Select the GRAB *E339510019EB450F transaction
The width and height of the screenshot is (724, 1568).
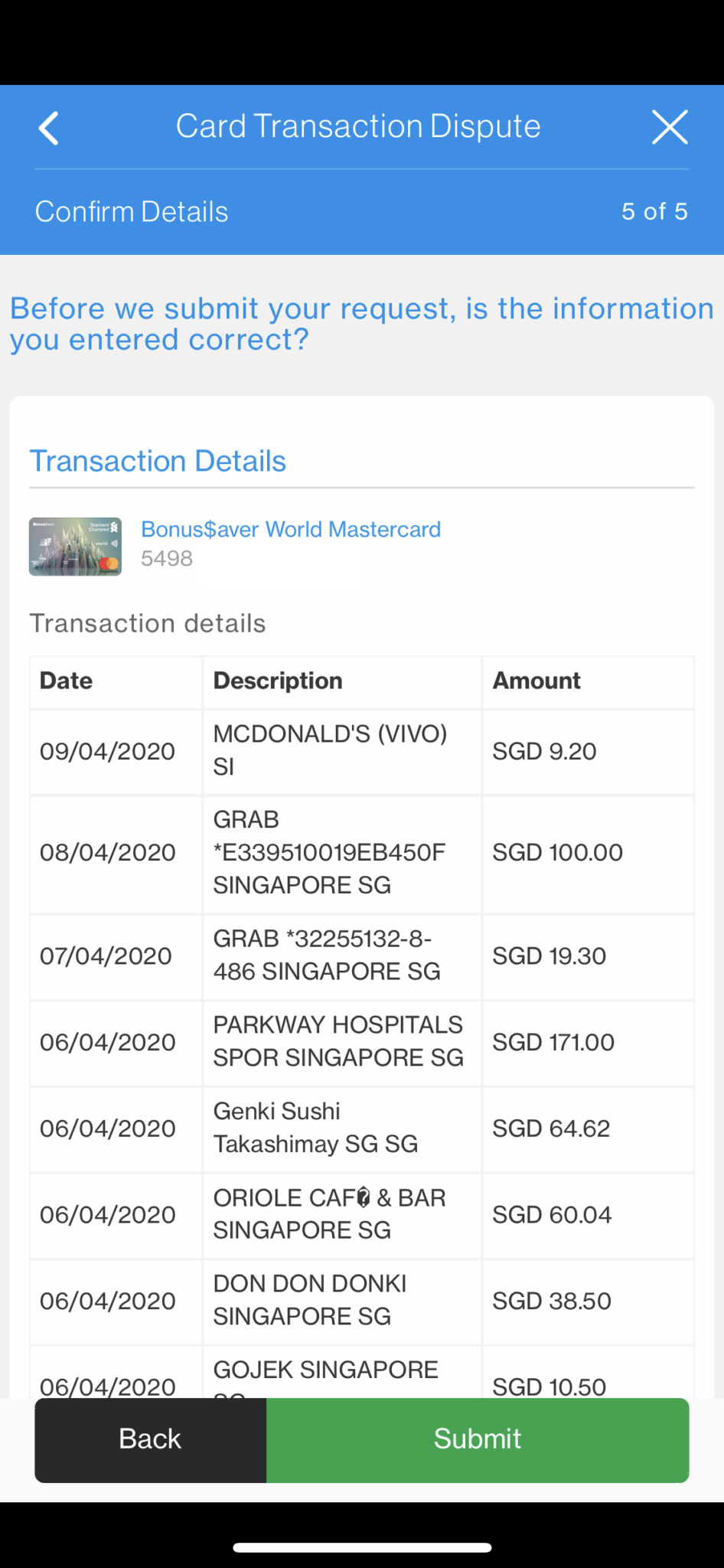pos(341,852)
